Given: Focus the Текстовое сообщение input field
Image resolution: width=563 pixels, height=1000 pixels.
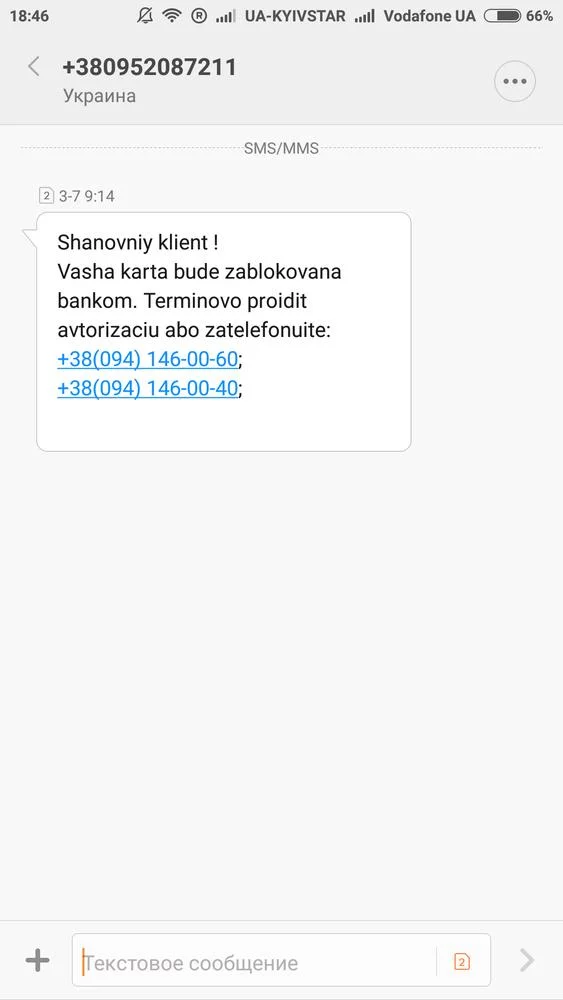Looking at the screenshot, I should (254, 961).
